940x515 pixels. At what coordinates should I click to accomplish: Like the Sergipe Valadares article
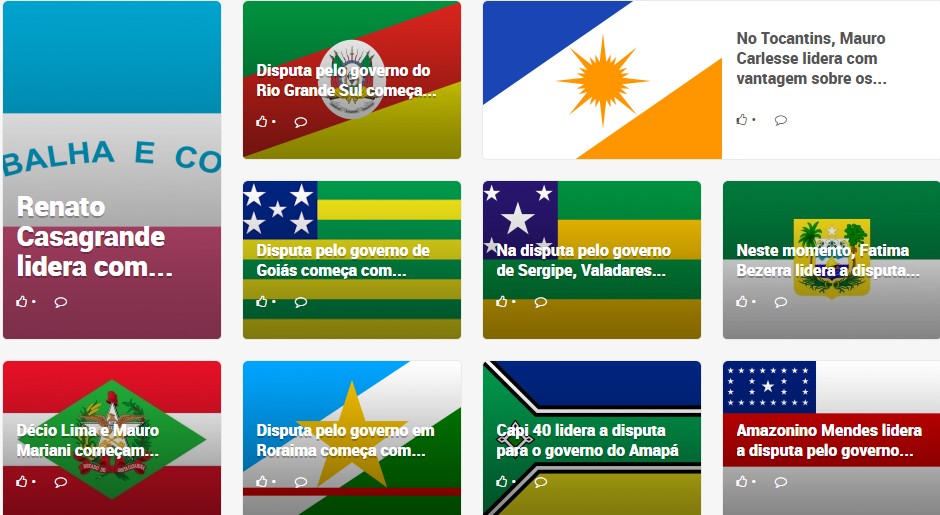click(502, 301)
